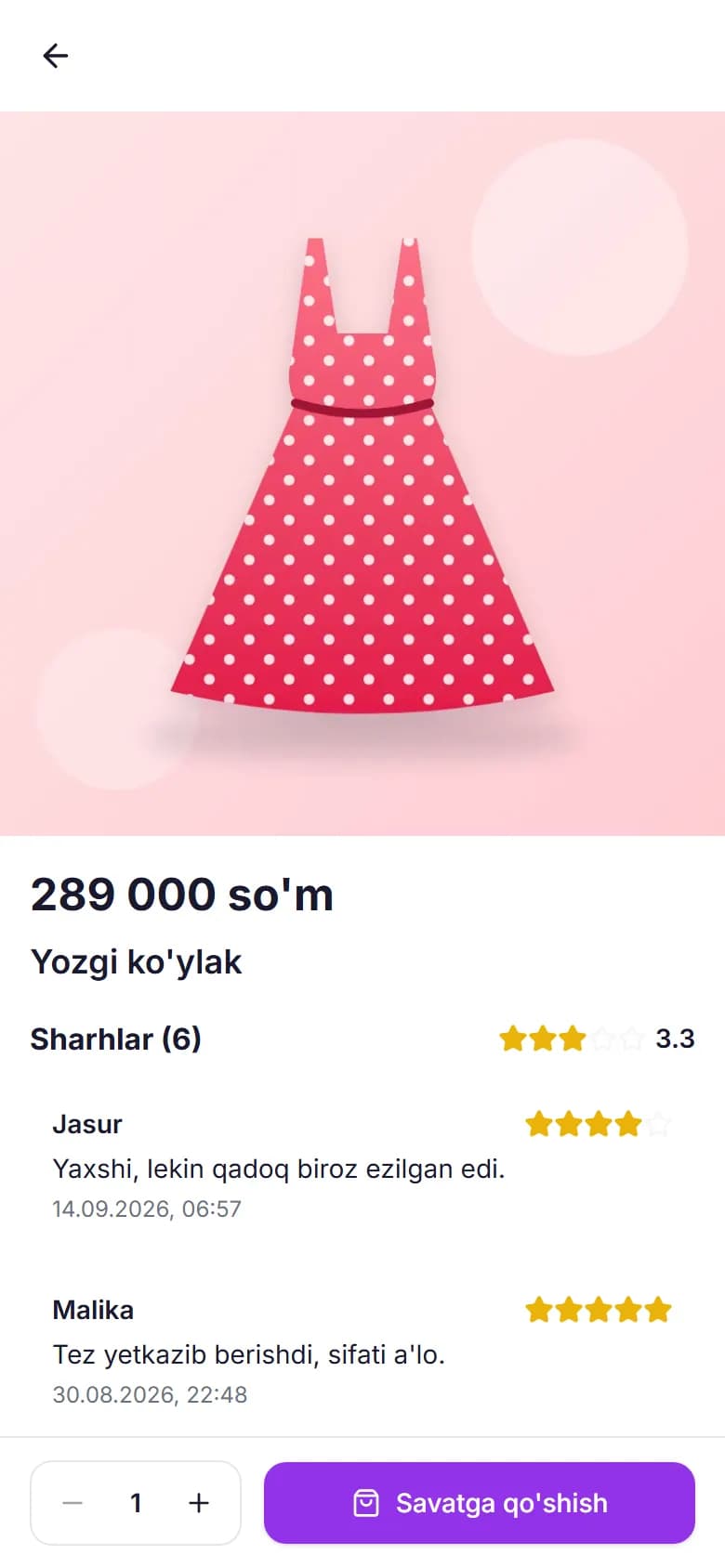Go back using the arrow icon
The image size is (725, 1568).
click(56, 56)
